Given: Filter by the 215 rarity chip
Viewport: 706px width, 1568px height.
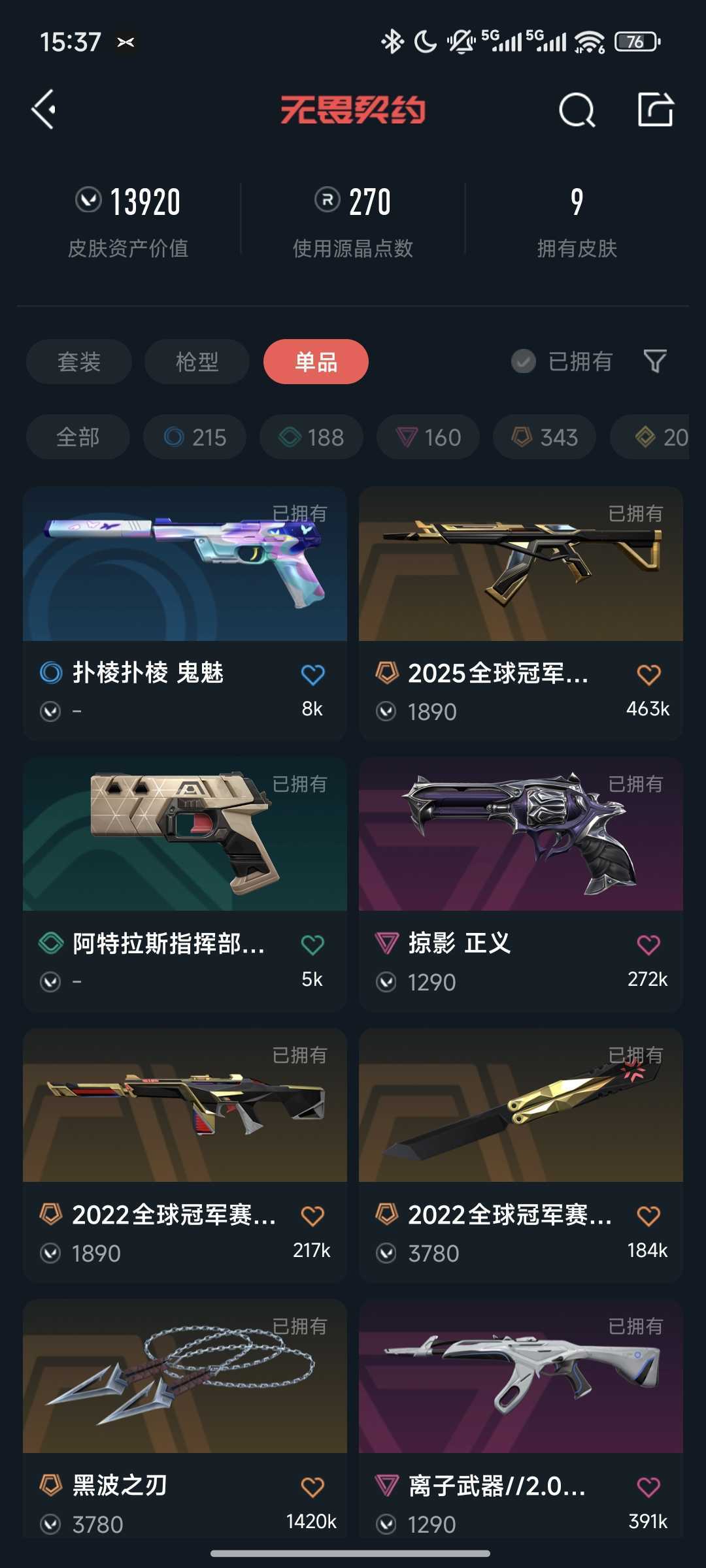Looking at the screenshot, I should click(195, 437).
